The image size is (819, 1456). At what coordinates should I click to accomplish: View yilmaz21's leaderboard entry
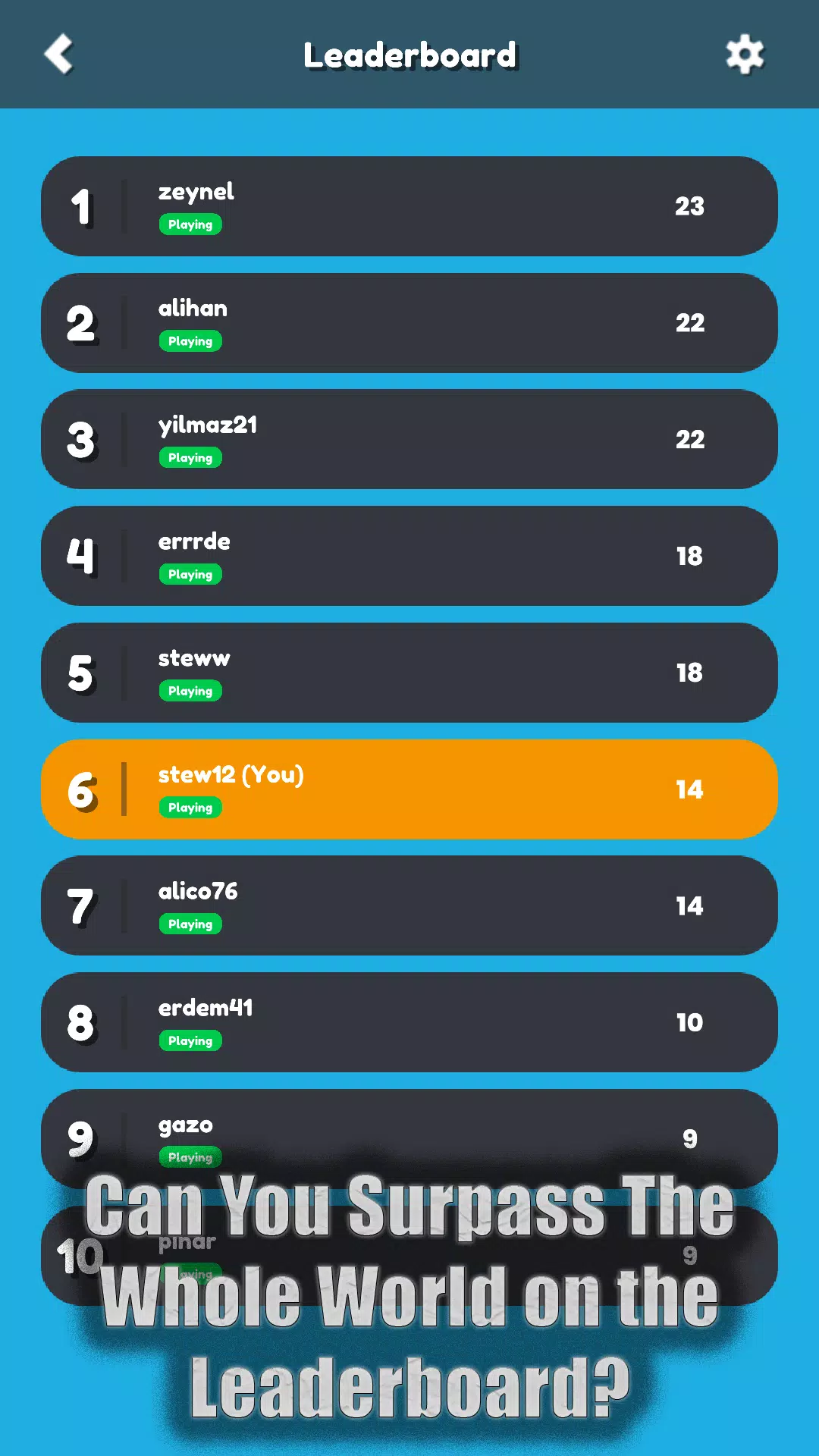pyautogui.click(x=409, y=439)
